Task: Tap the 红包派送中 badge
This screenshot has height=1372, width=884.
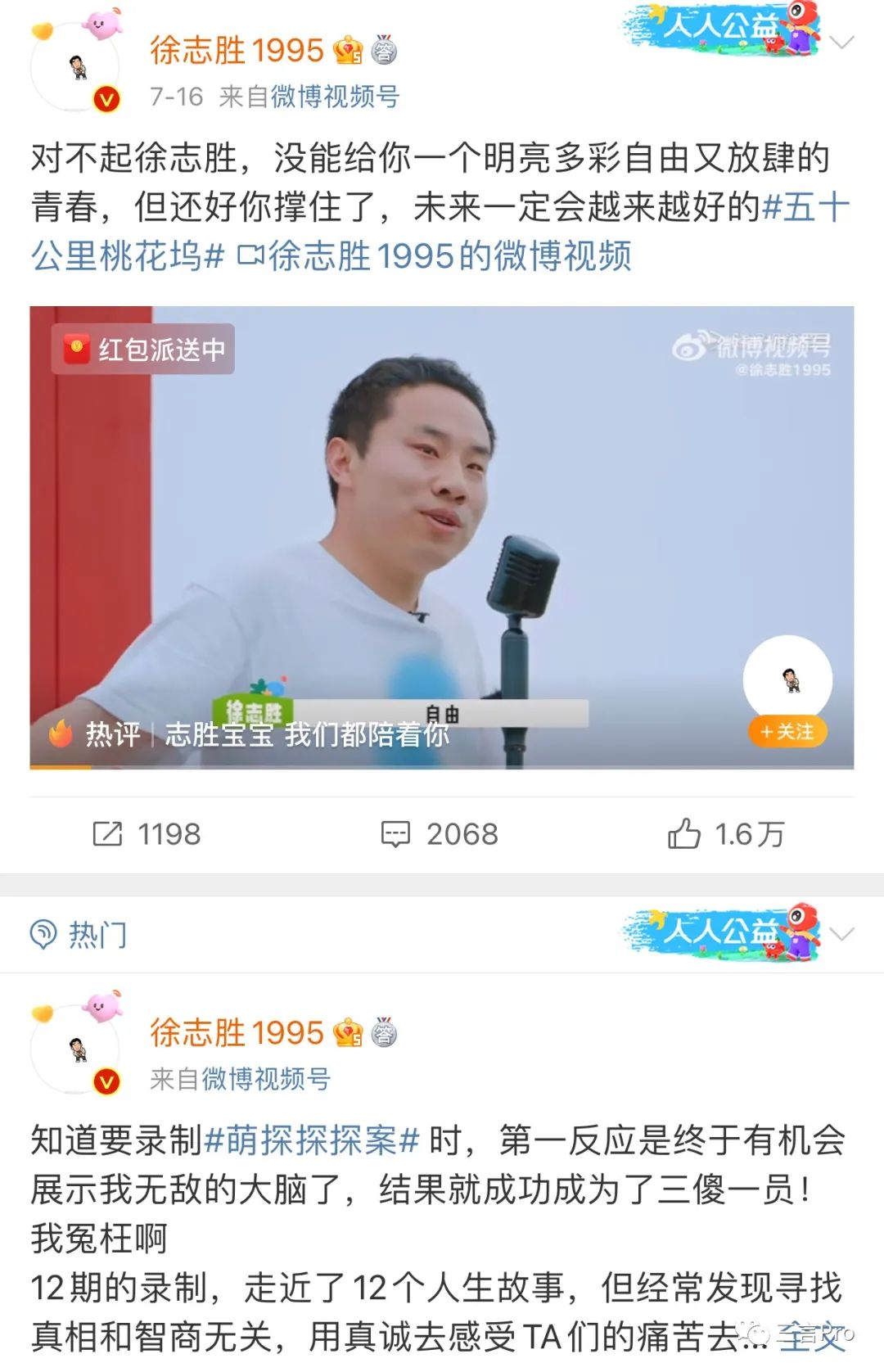Action: (144, 350)
